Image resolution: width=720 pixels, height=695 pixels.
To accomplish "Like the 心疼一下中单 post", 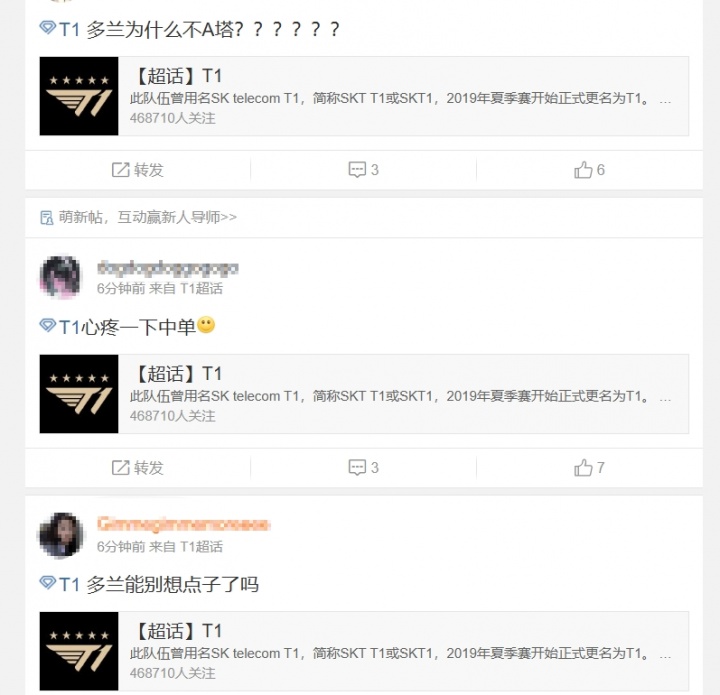I will 589,467.
